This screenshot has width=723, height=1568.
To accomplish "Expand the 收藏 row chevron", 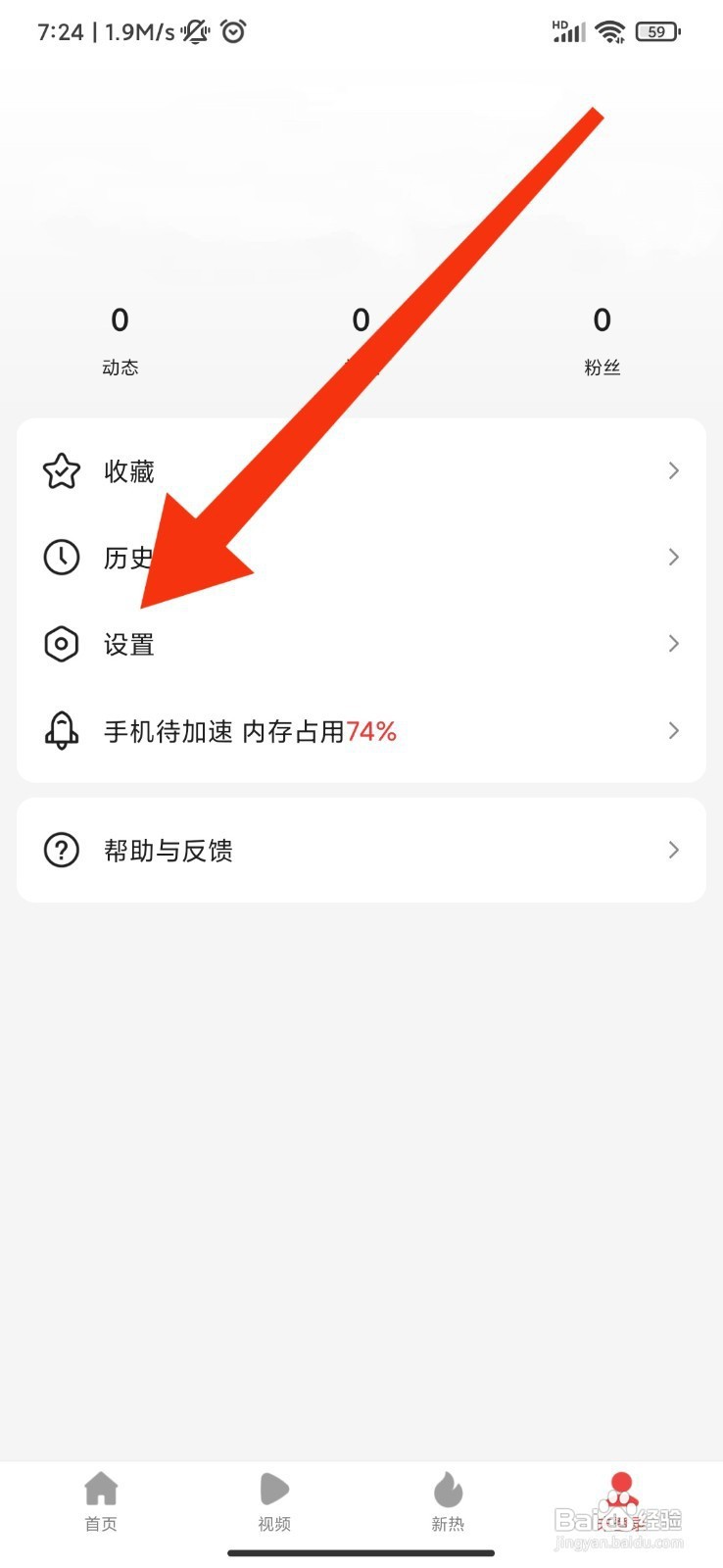I will click(673, 471).
